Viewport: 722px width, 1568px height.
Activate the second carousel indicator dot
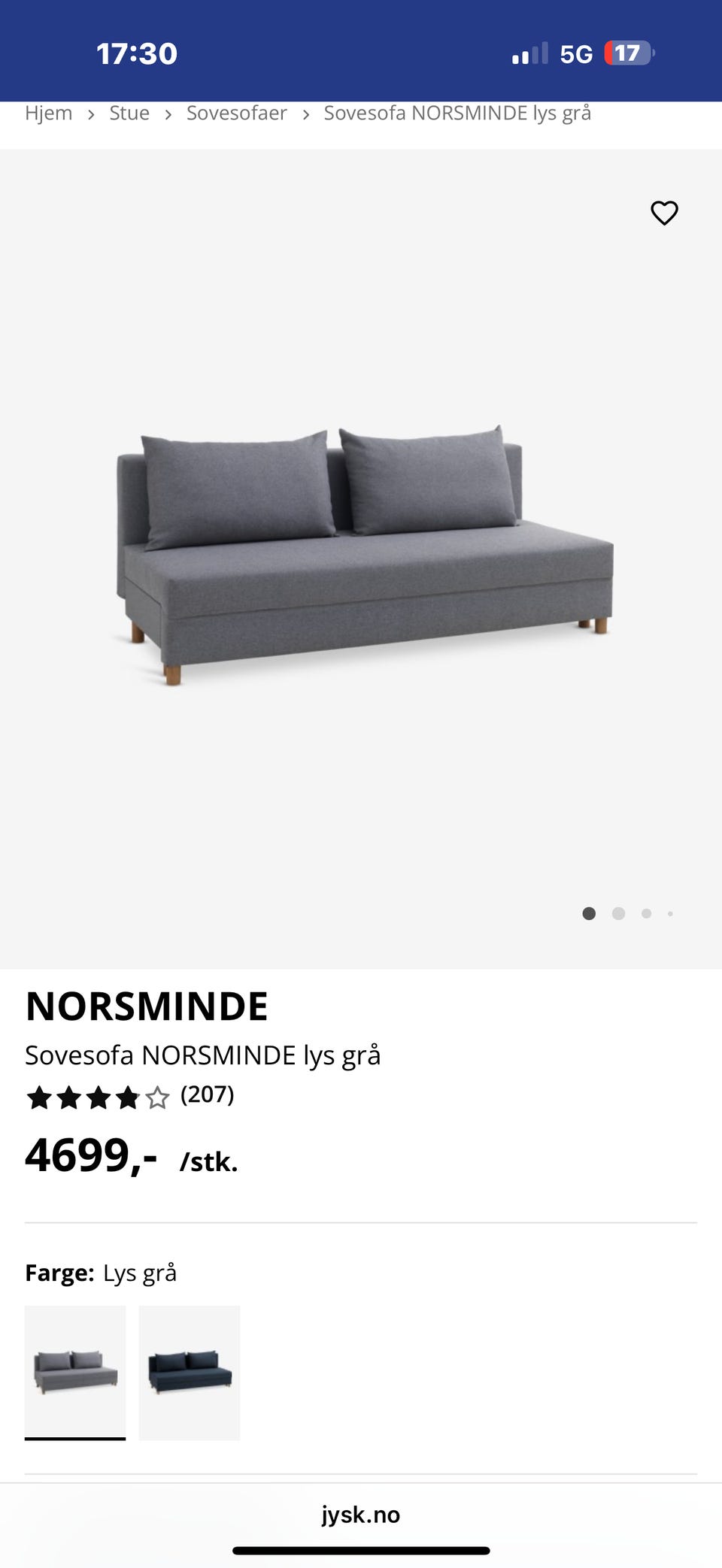pyautogui.click(x=618, y=913)
